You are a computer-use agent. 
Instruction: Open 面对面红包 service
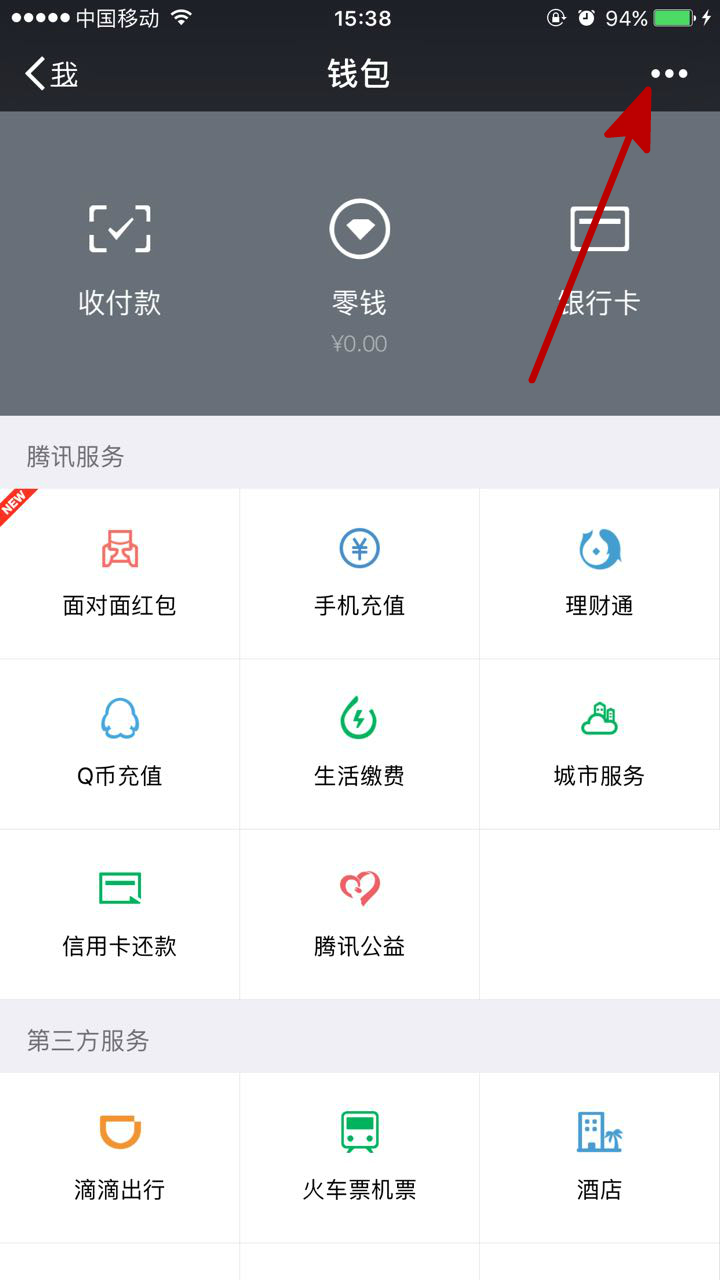[x=120, y=573]
